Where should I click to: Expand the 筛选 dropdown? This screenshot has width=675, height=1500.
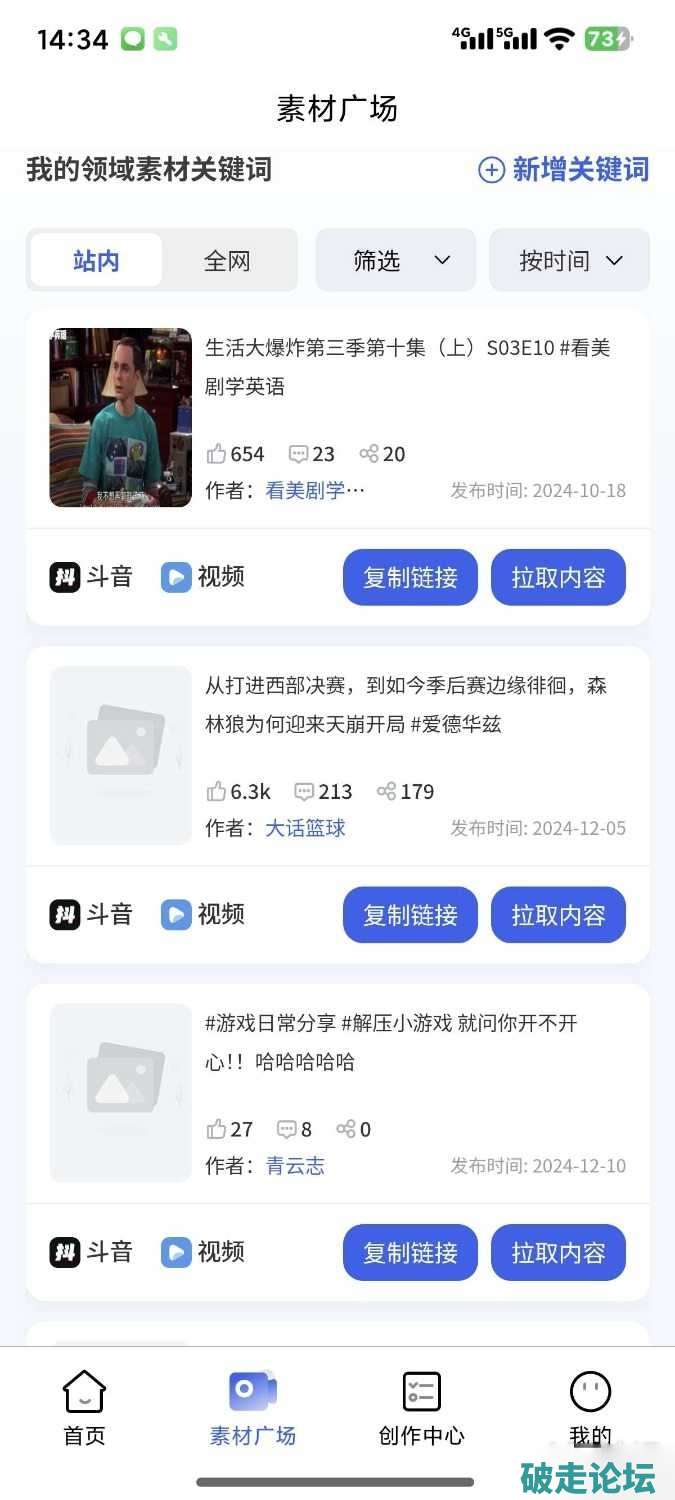(401, 261)
